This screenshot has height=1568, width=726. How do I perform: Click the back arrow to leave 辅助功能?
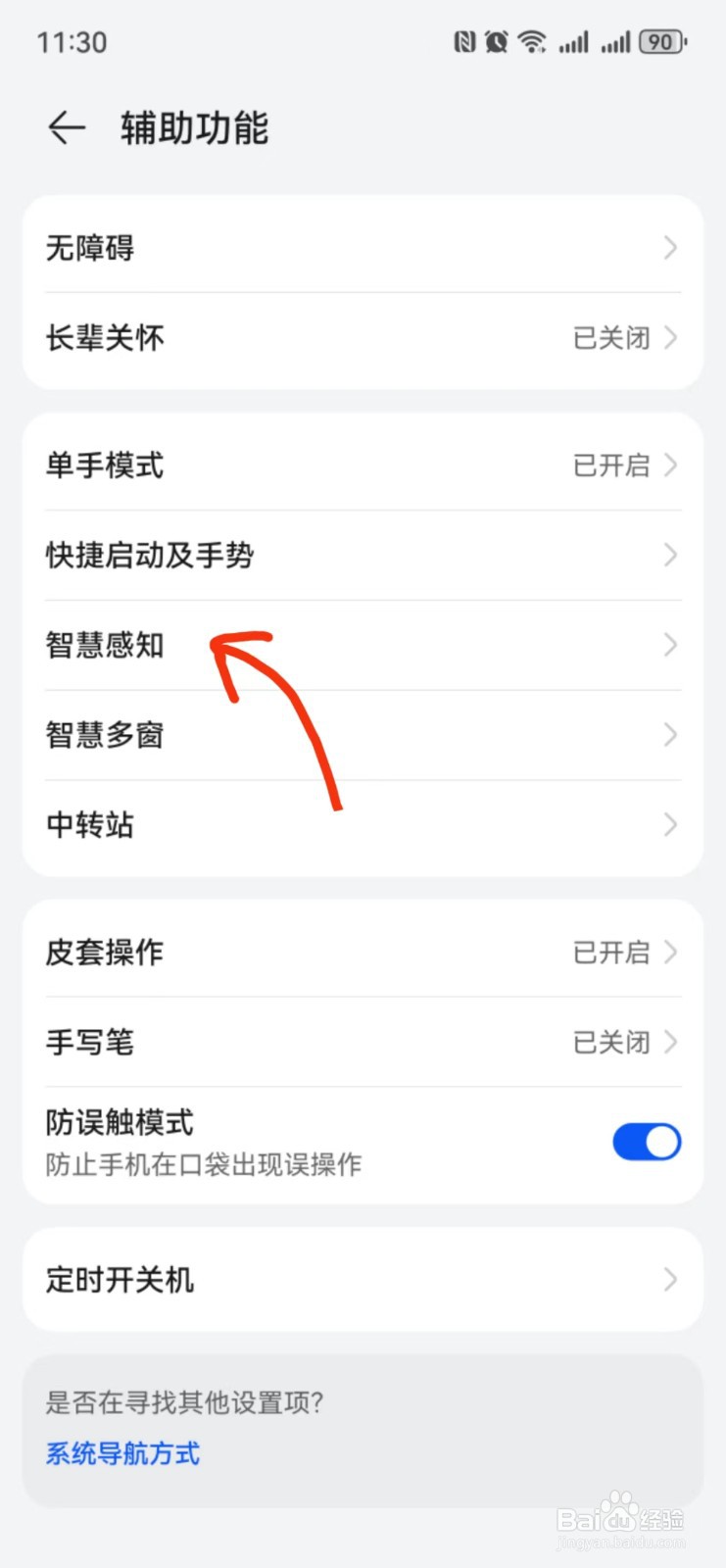pyautogui.click(x=65, y=127)
